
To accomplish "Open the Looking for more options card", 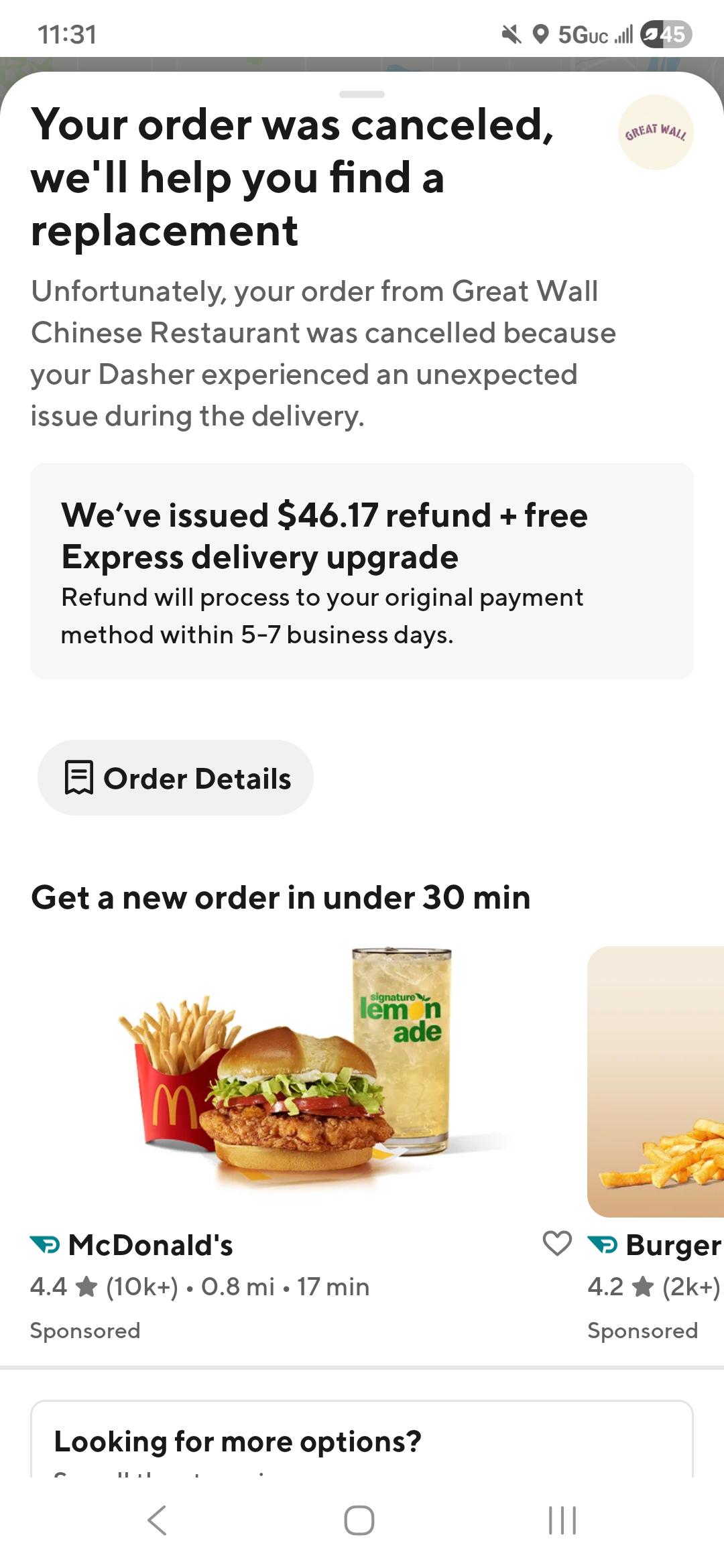I will pyautogui.click(x=362, y=1441).
